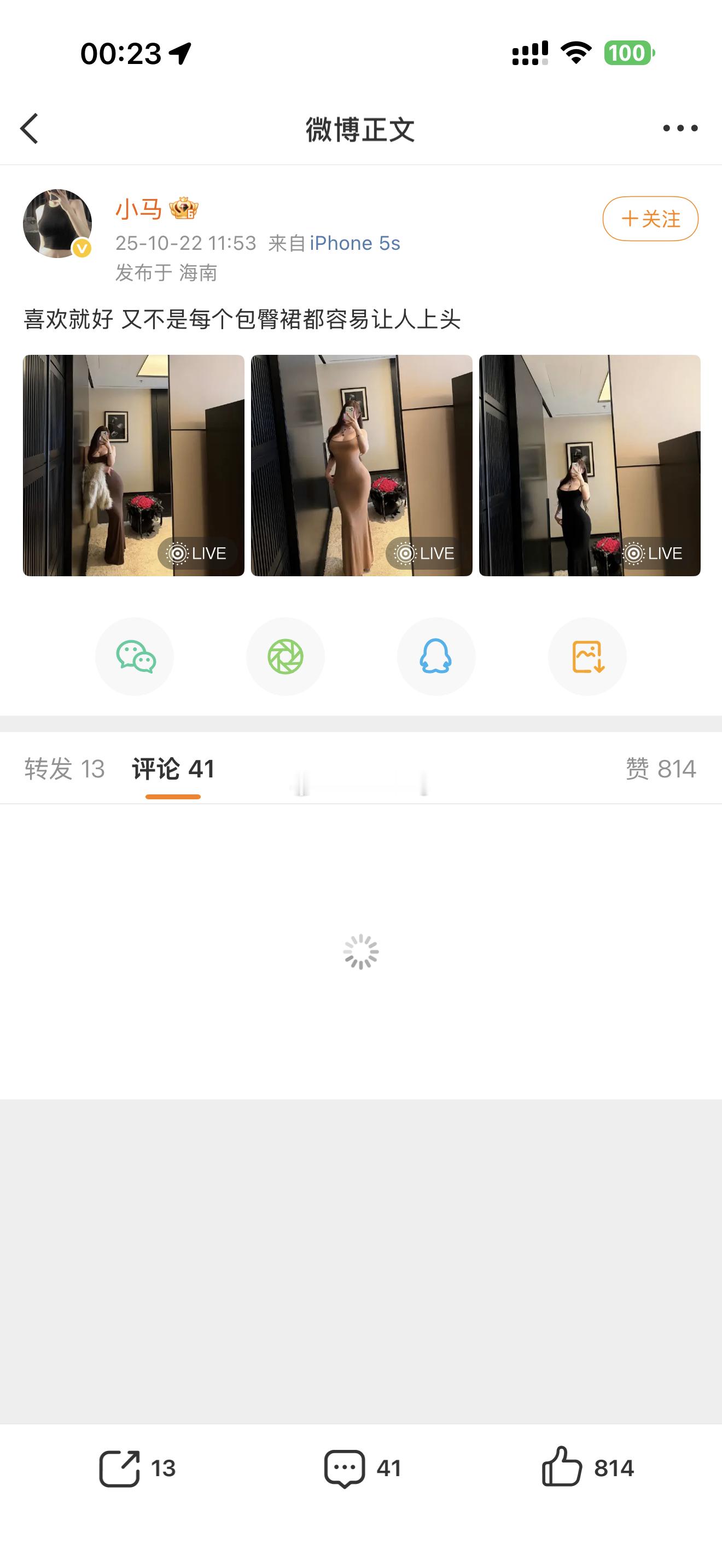
Task: Open the green Moments sharing icon
Action: (x=286, y=657)
